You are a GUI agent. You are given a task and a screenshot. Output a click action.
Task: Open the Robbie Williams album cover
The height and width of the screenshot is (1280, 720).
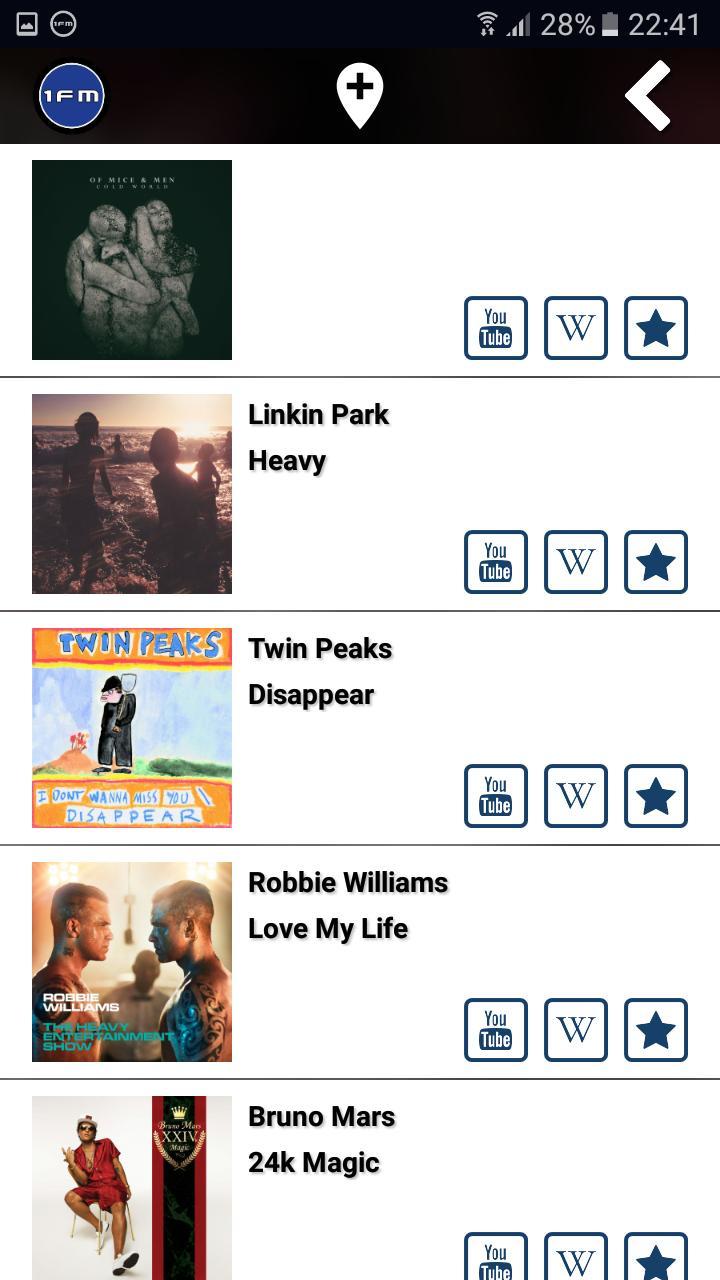click(132, 962)
